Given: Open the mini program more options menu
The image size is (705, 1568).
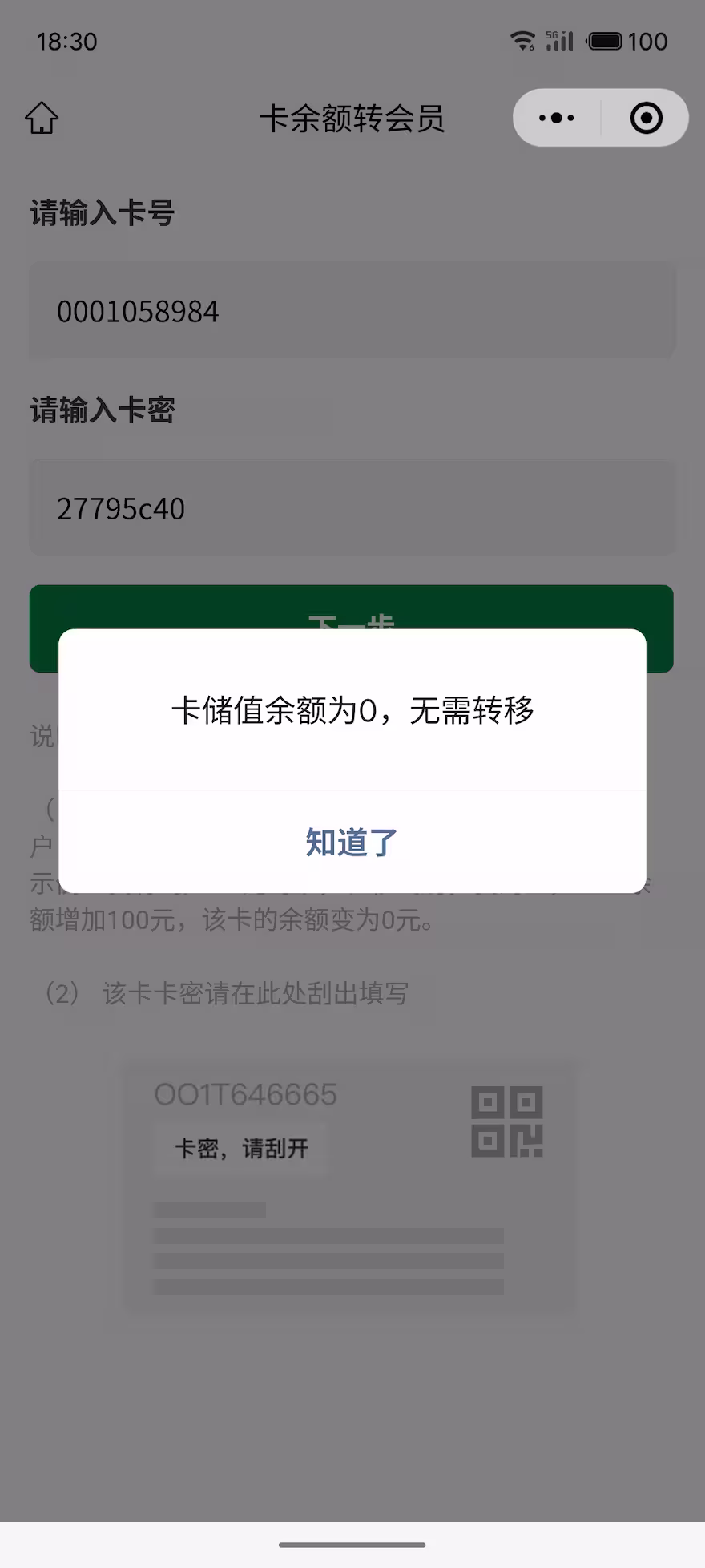Looking at the screenshot, I should point(557,118).
